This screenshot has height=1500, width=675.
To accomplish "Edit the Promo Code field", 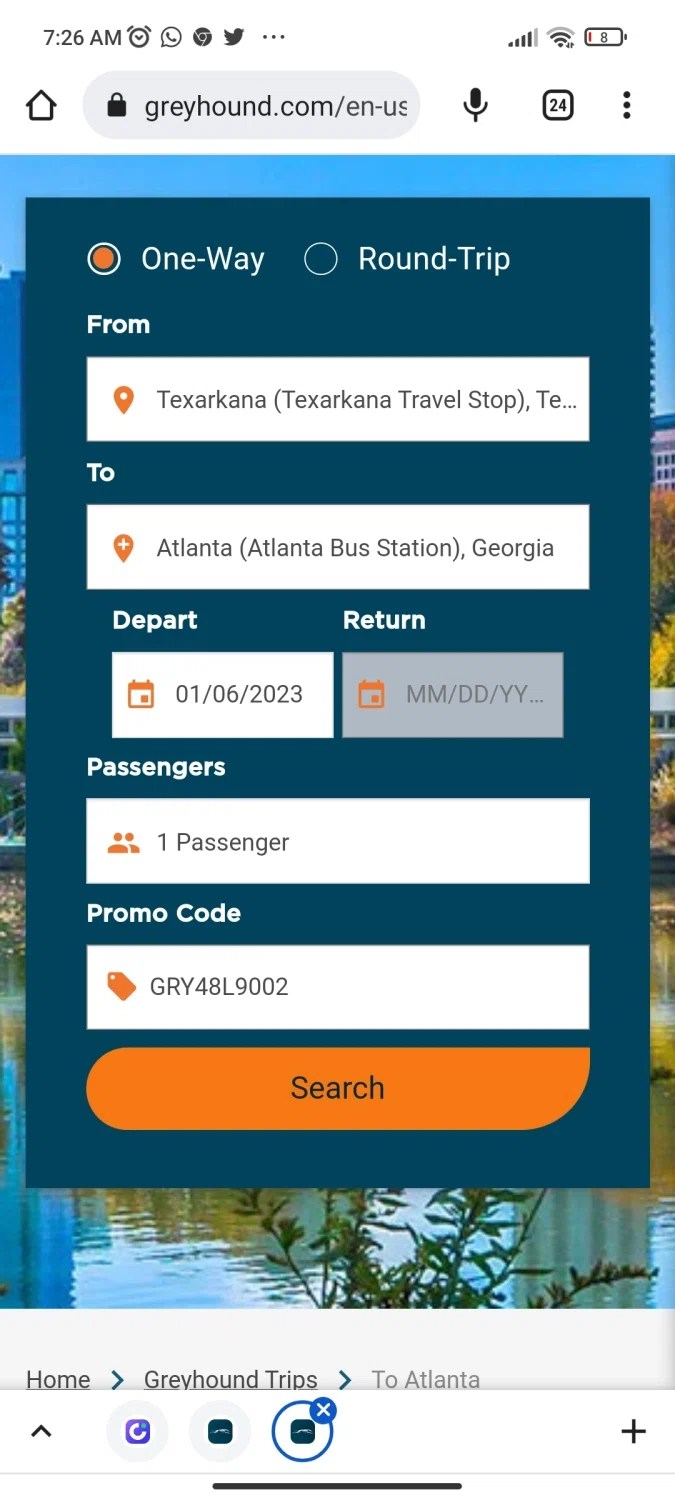I will tap(338, 987).
